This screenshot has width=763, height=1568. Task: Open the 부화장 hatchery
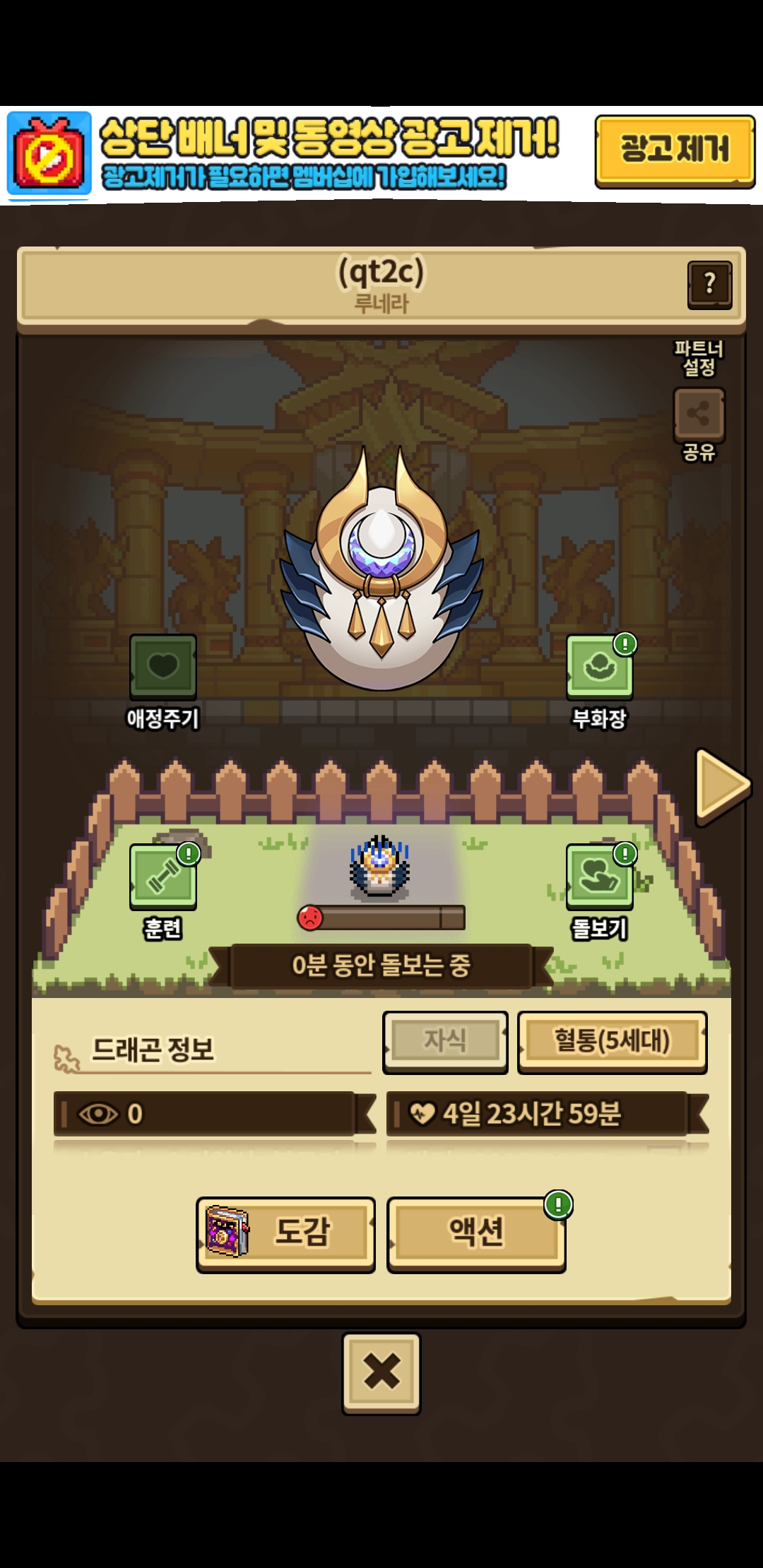point(599,667)
